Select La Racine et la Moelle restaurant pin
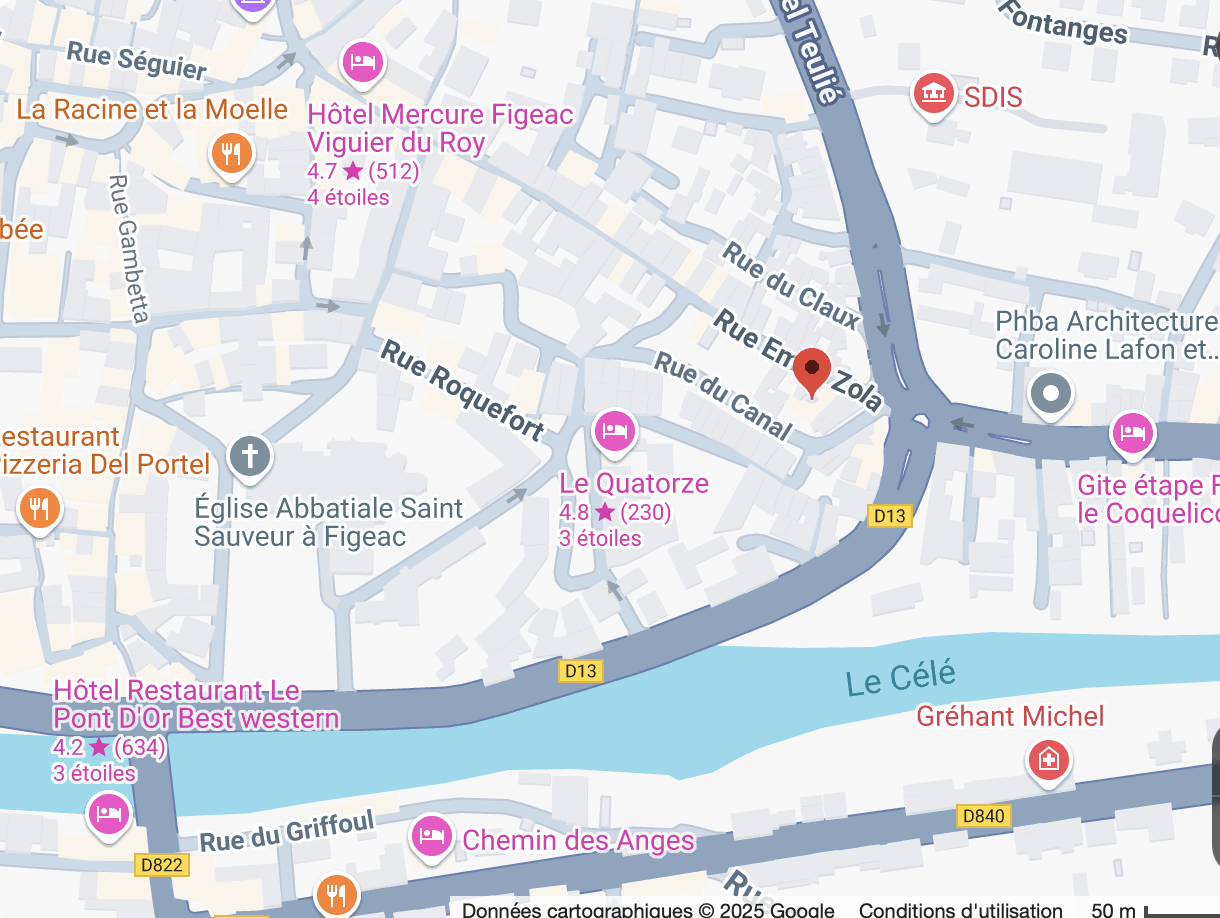Screen dimensions: 1220x918 (231, 153)
